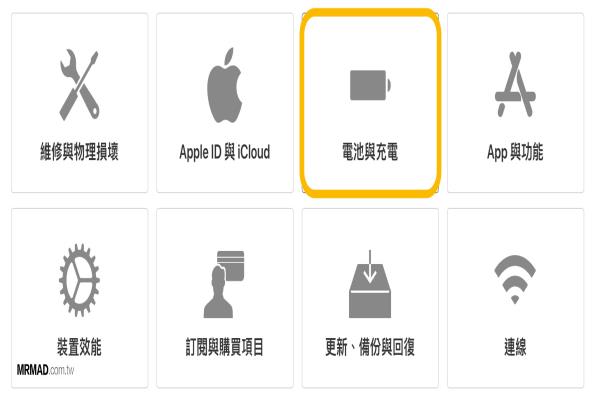600x400 pixels.
Task: Open the 維修與物理損壞 topic
Action: [x=79, y=102]
